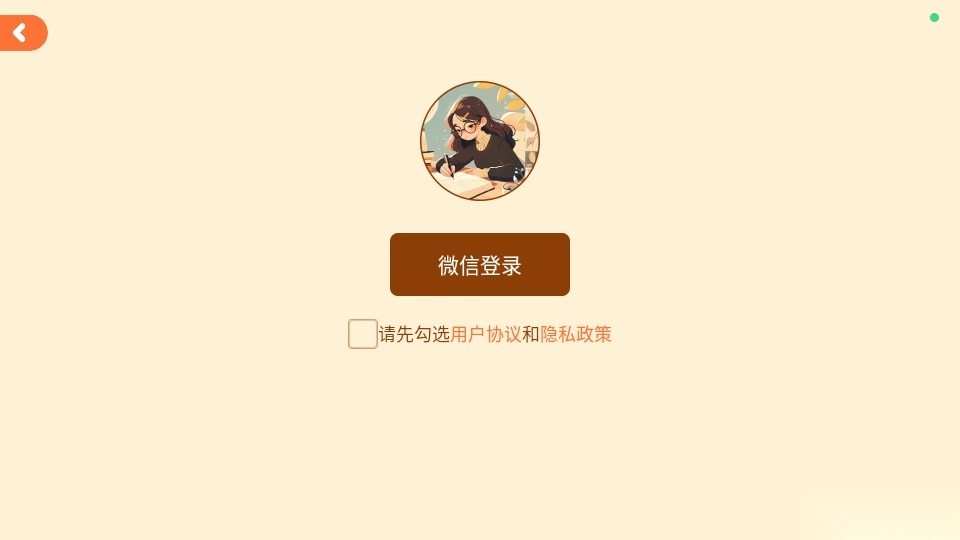Check the agreement checkbox
Image resolution: width=960 pixels, height=540 pixels.
363,334
